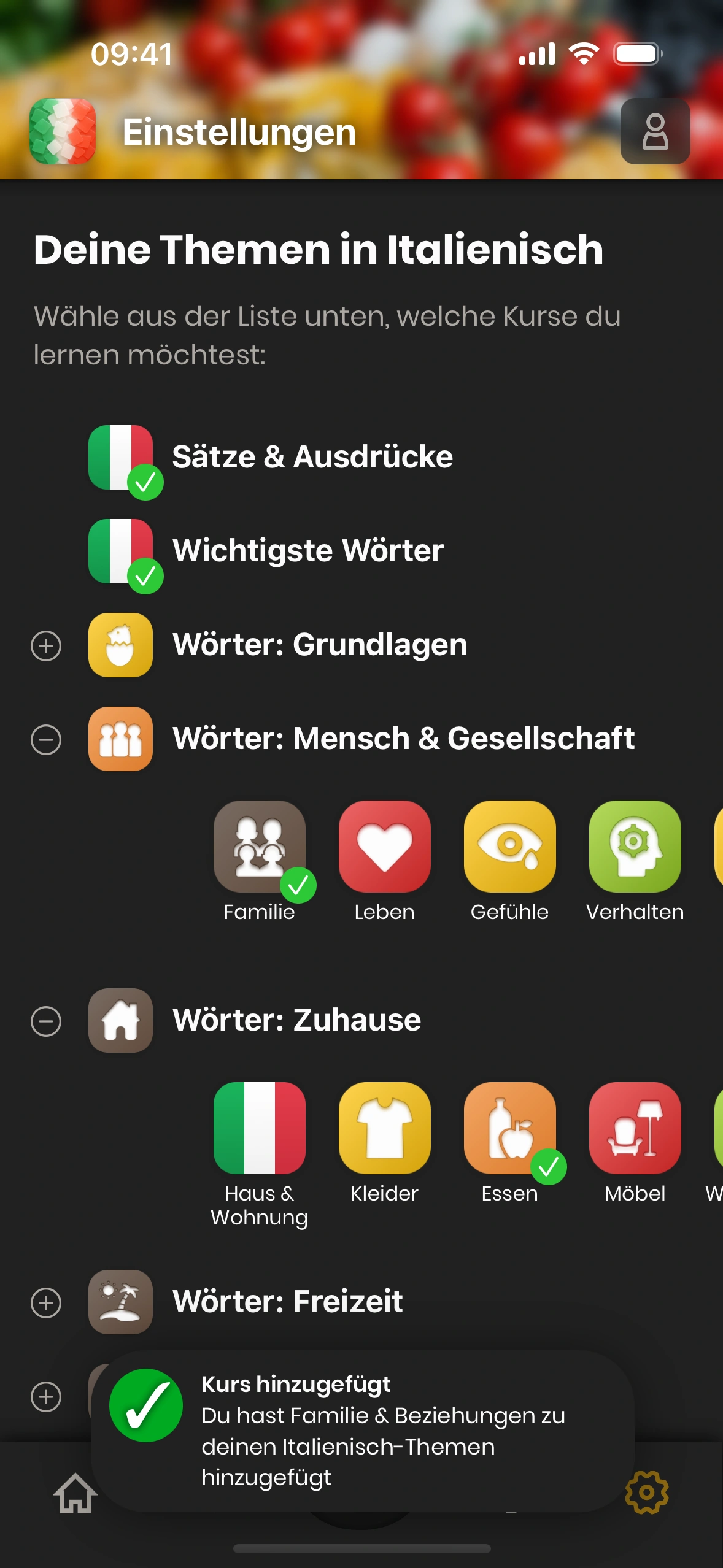Add the Kleider topic
The height and width of the screenshot is (1568, 723).
[x=385, y=1129]
